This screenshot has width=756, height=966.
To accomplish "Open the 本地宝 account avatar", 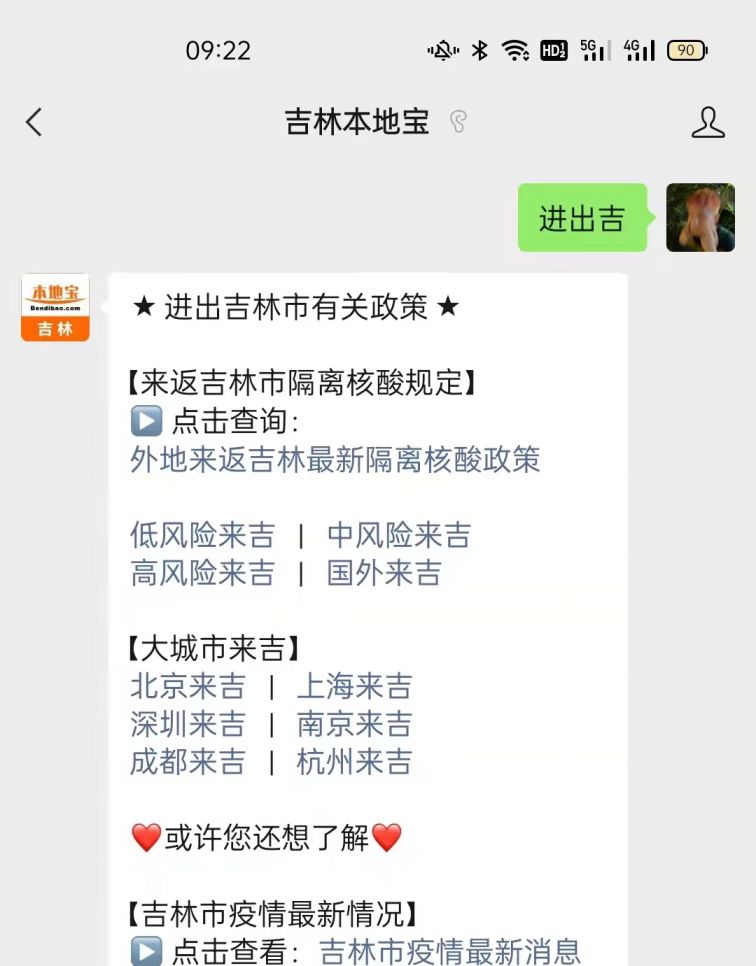I will 55,308.
